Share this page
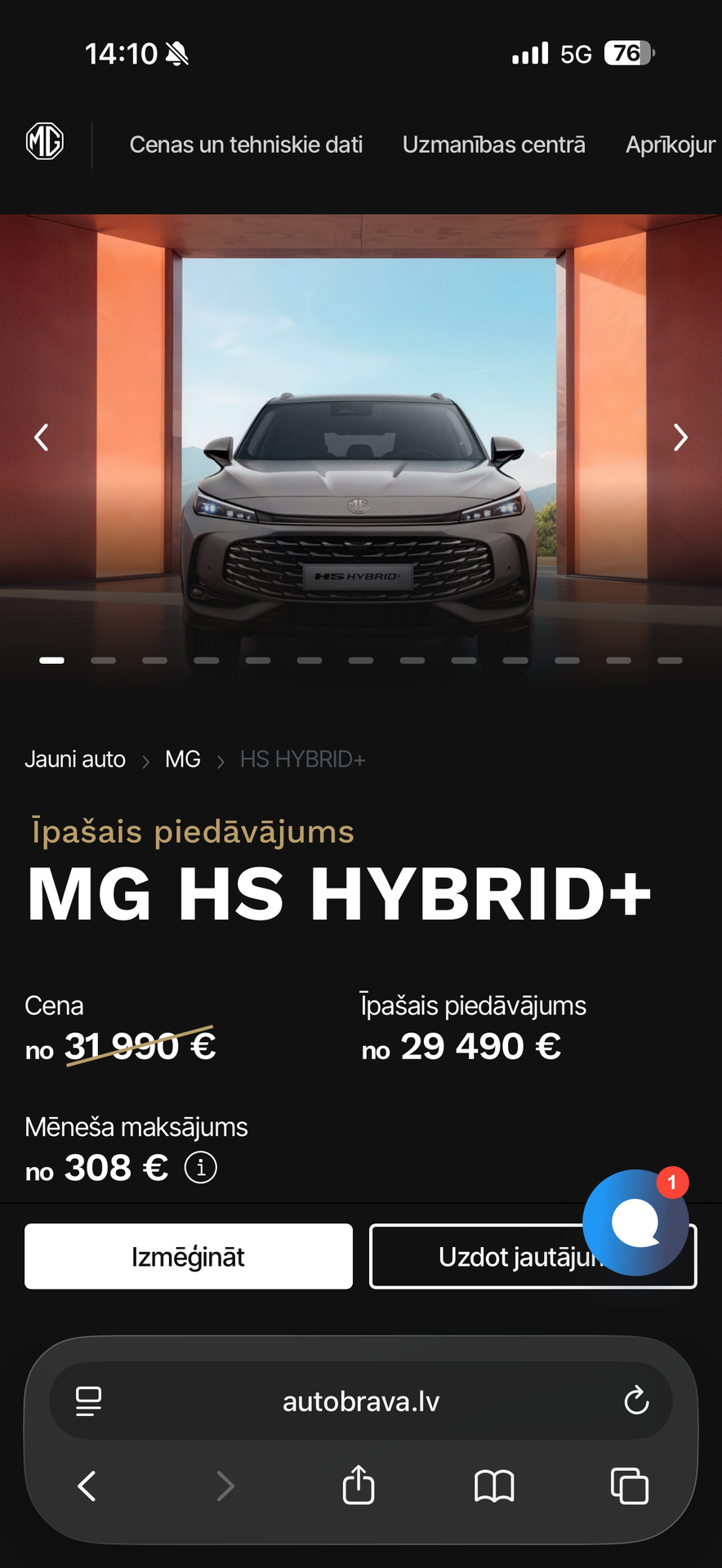 pyautogui.click(x=359, y=1486)
